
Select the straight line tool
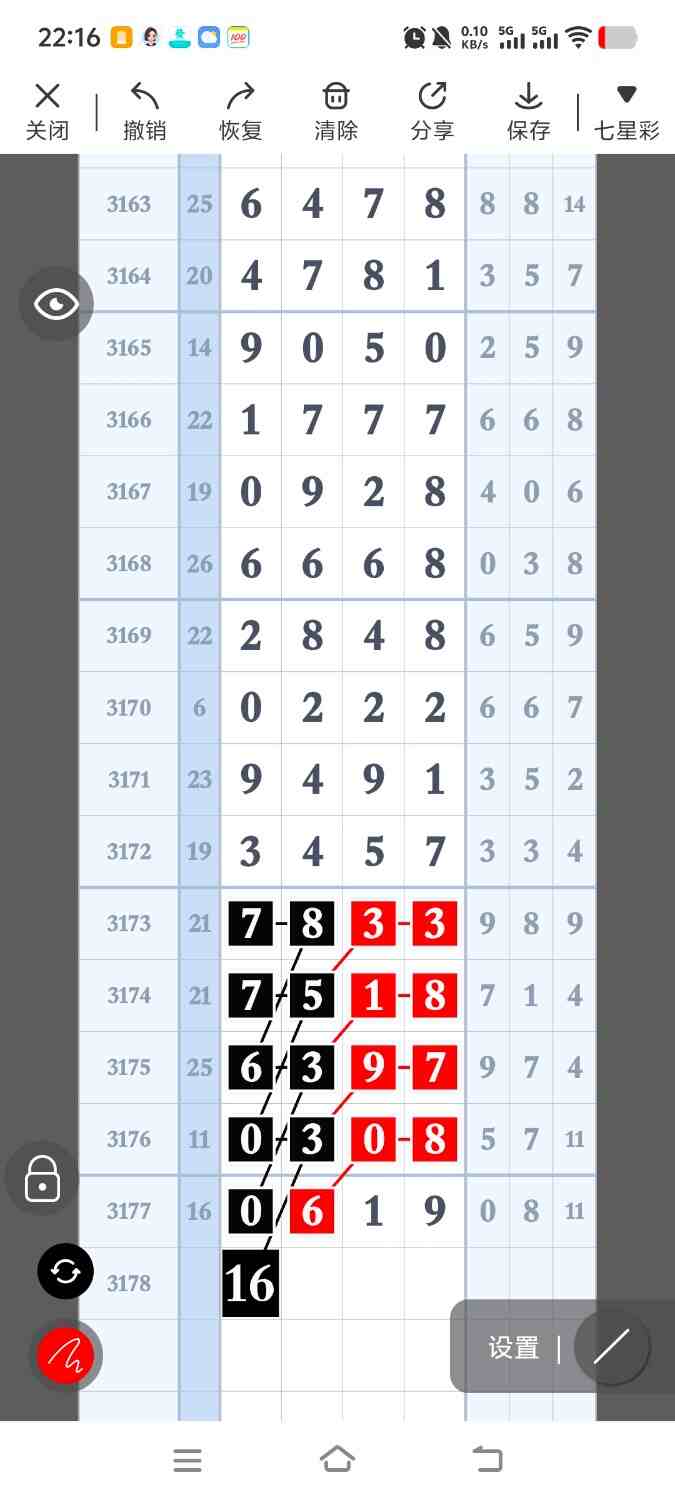611,1348
